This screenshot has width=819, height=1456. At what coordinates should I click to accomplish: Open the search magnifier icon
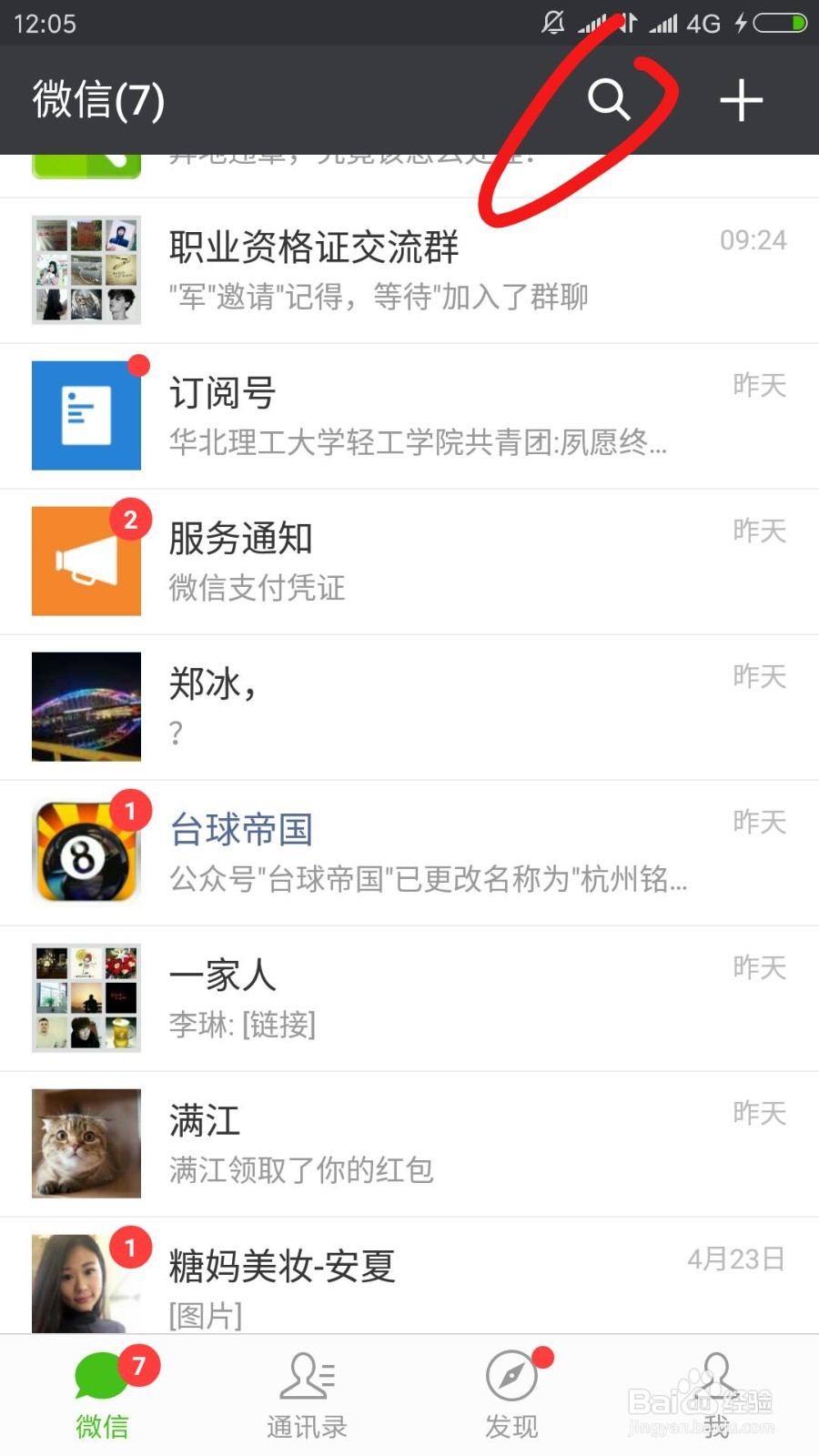608,99
